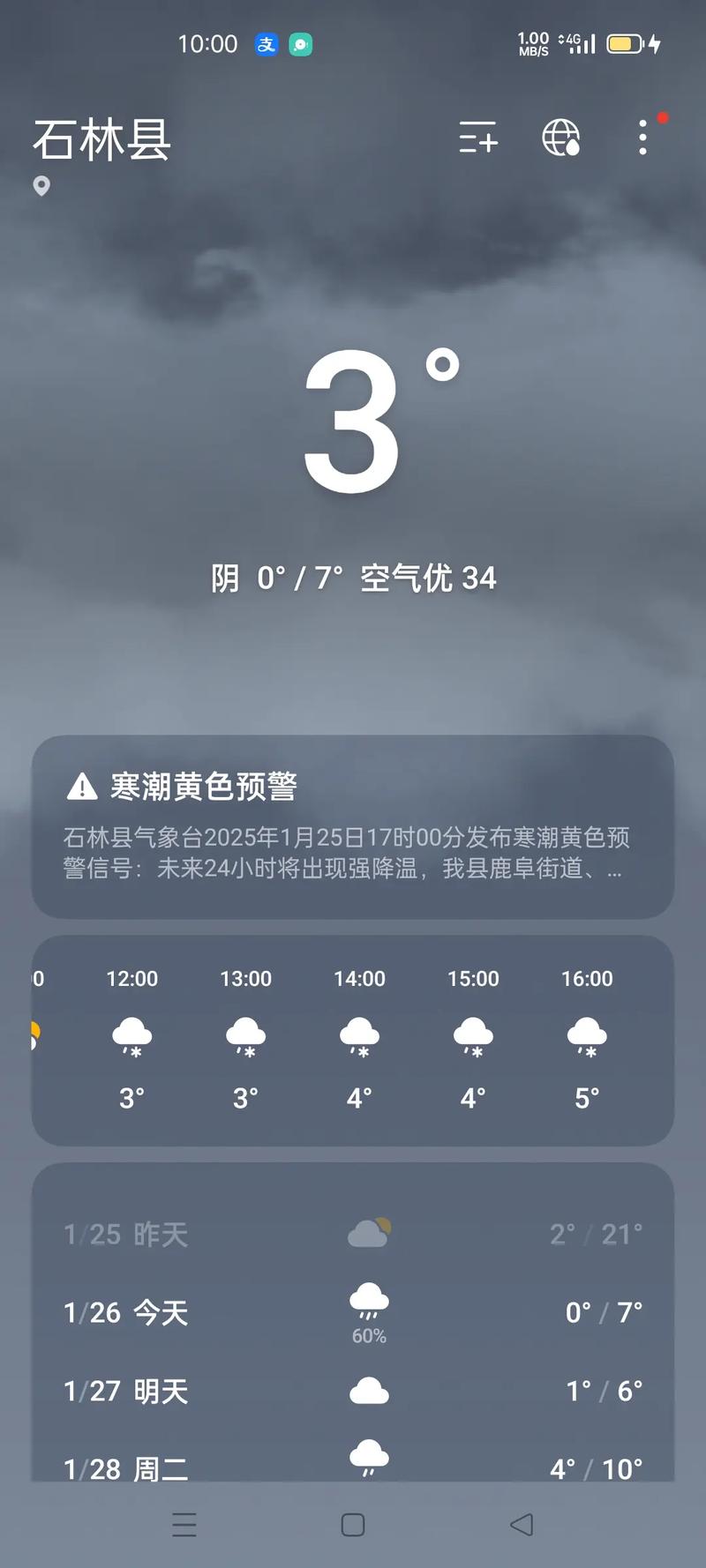The image size is (706, 1568).
Task: Expand tomorrow's 1/27 forecast row
Action: pyautogui.click(x=353, y=1391)
